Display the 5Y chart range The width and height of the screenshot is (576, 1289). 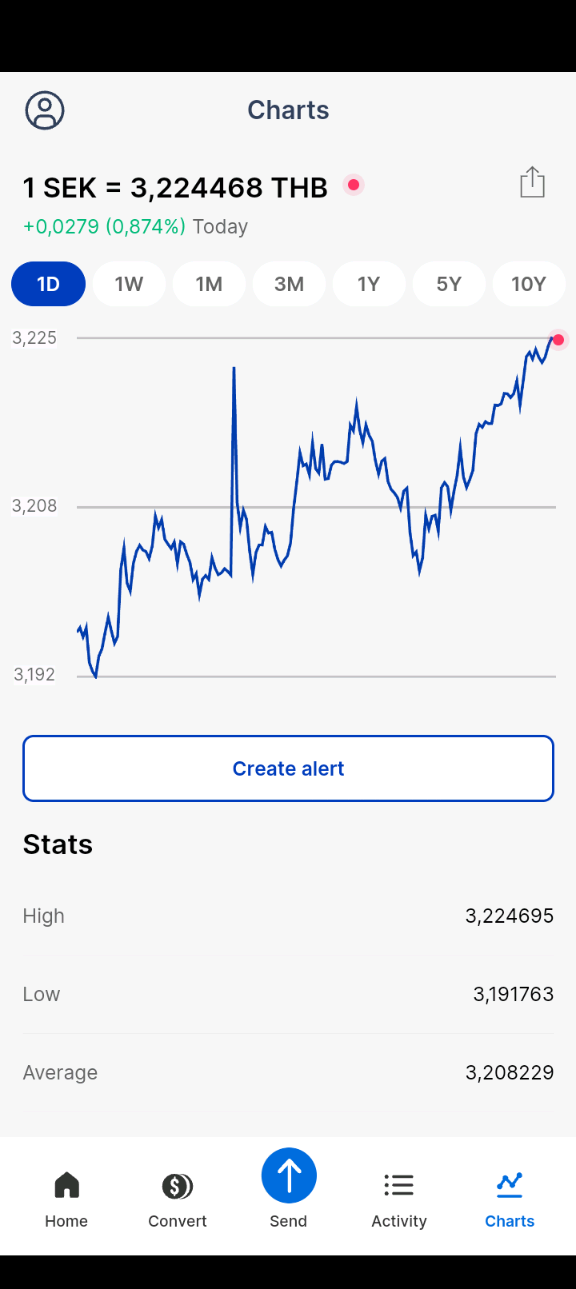449,284
